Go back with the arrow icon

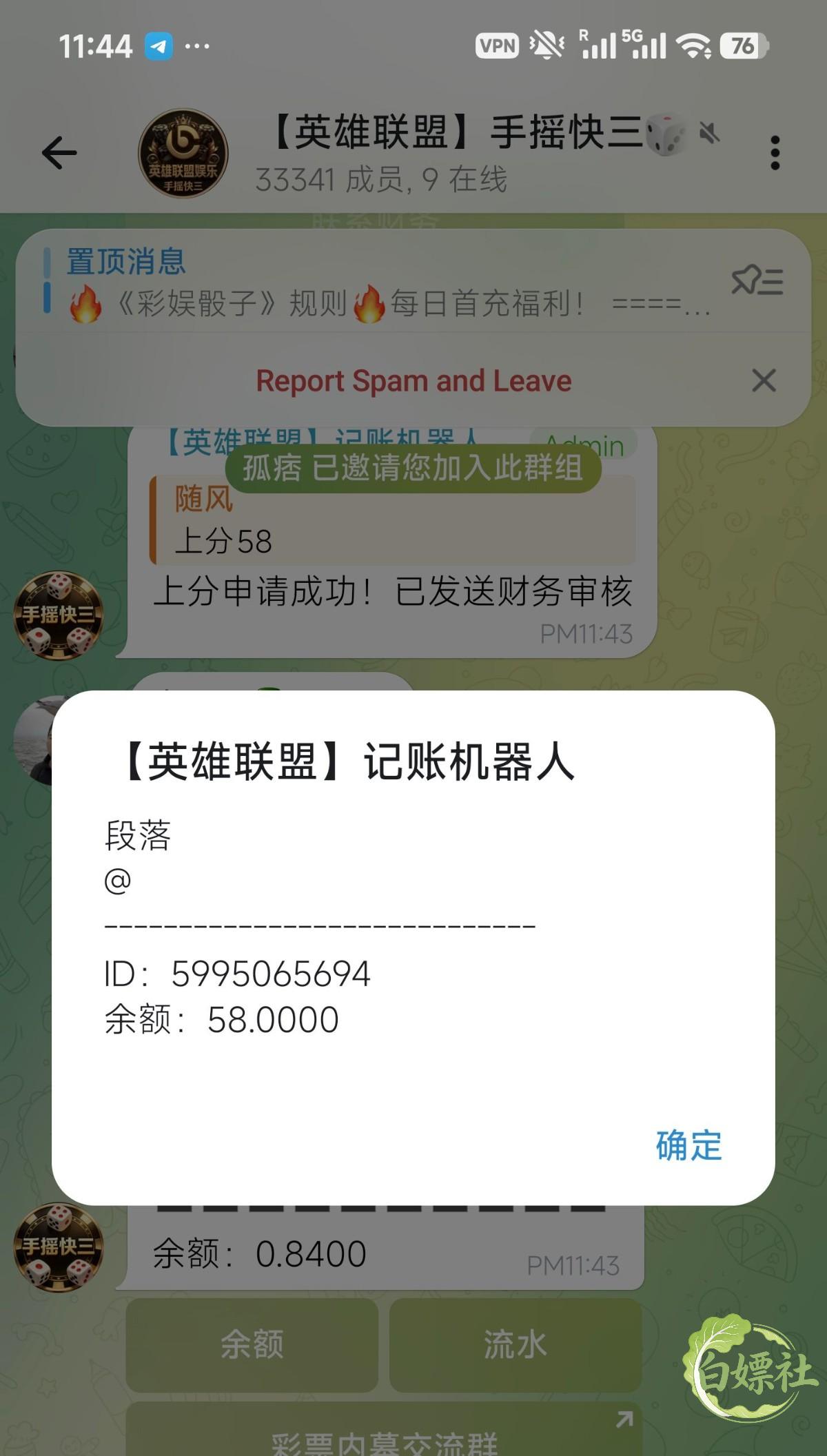[59, 152]
